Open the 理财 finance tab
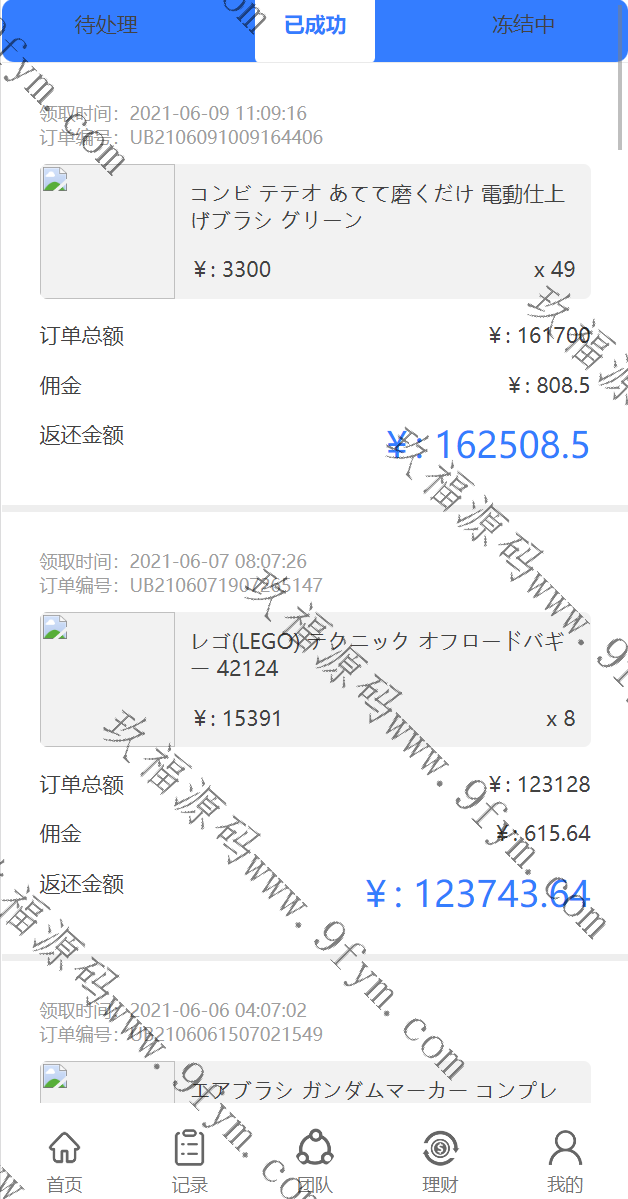This screenshot has width=628, height=1199. click(x=440, y=1161)
